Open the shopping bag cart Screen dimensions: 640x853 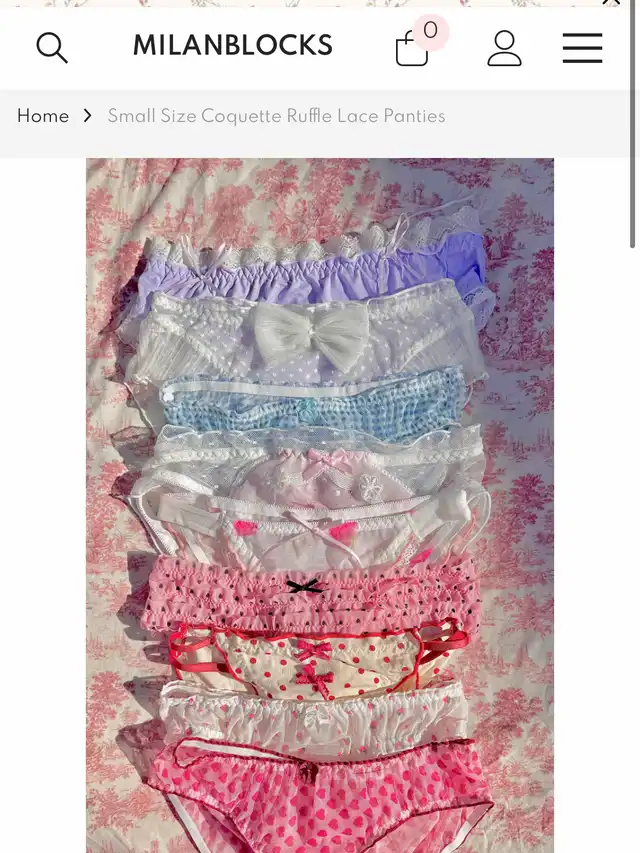point(412,48)
